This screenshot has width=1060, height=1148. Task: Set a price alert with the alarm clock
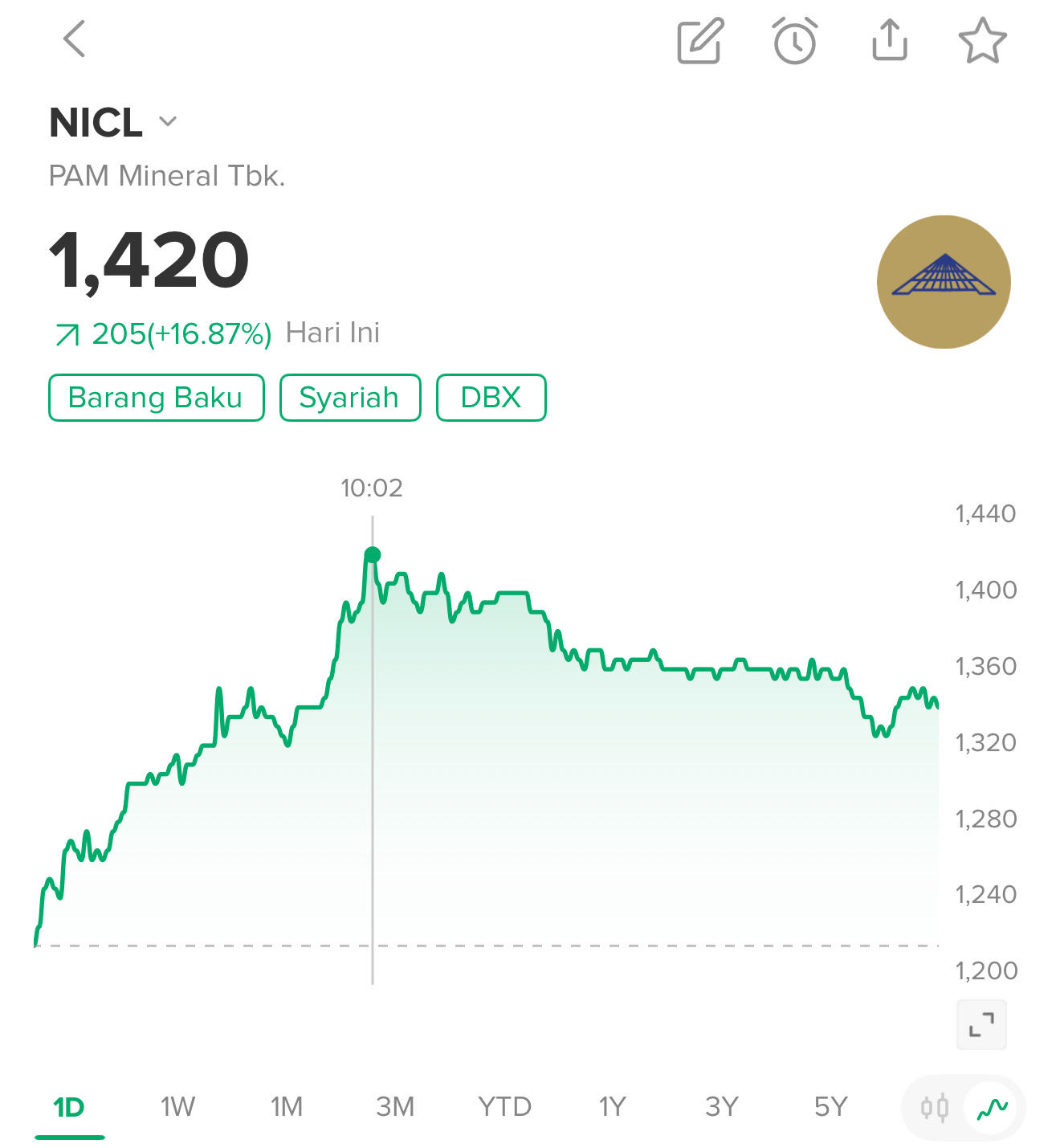(795, 41)
